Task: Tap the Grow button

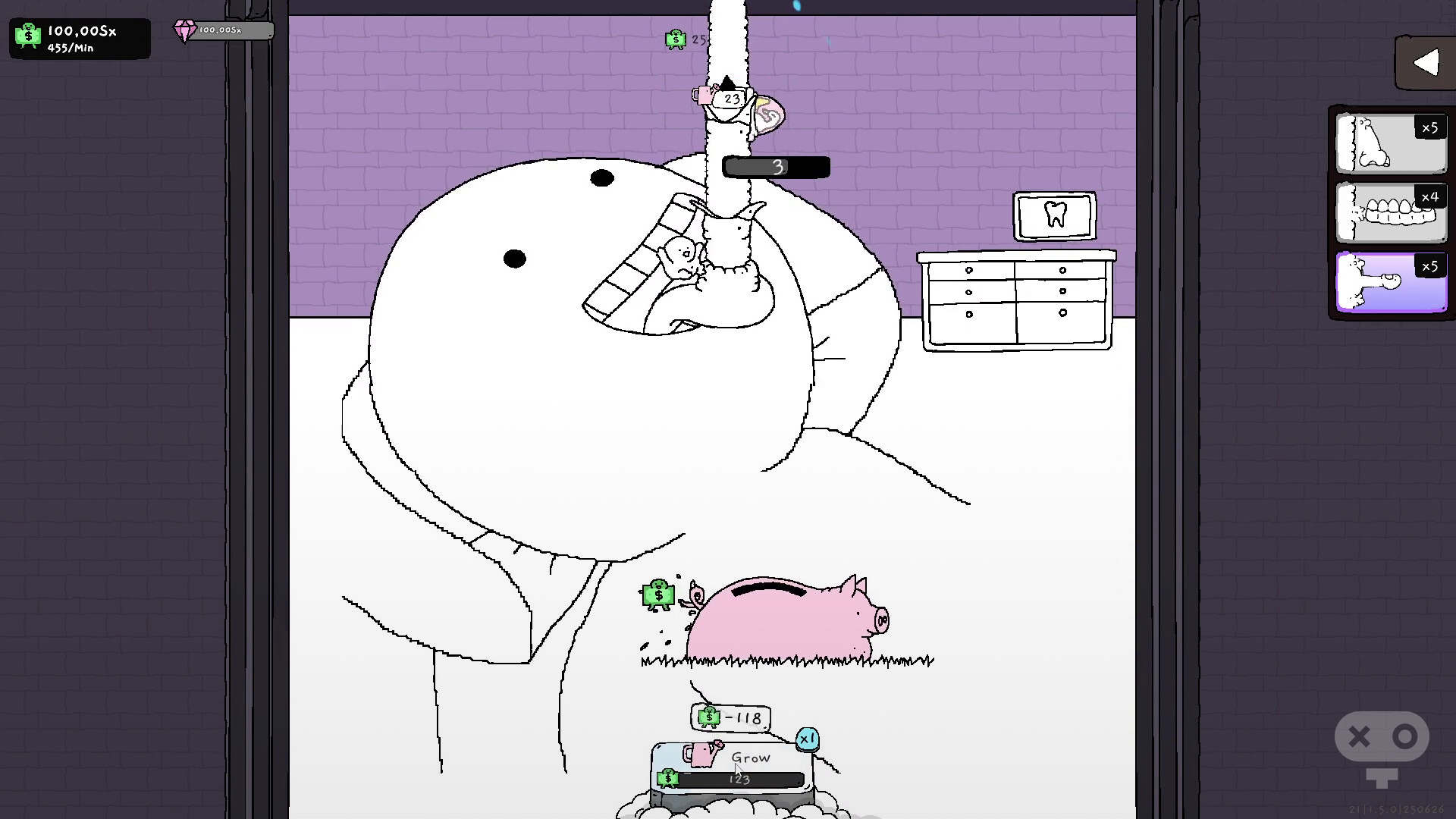Action: [x=733, y=767]
